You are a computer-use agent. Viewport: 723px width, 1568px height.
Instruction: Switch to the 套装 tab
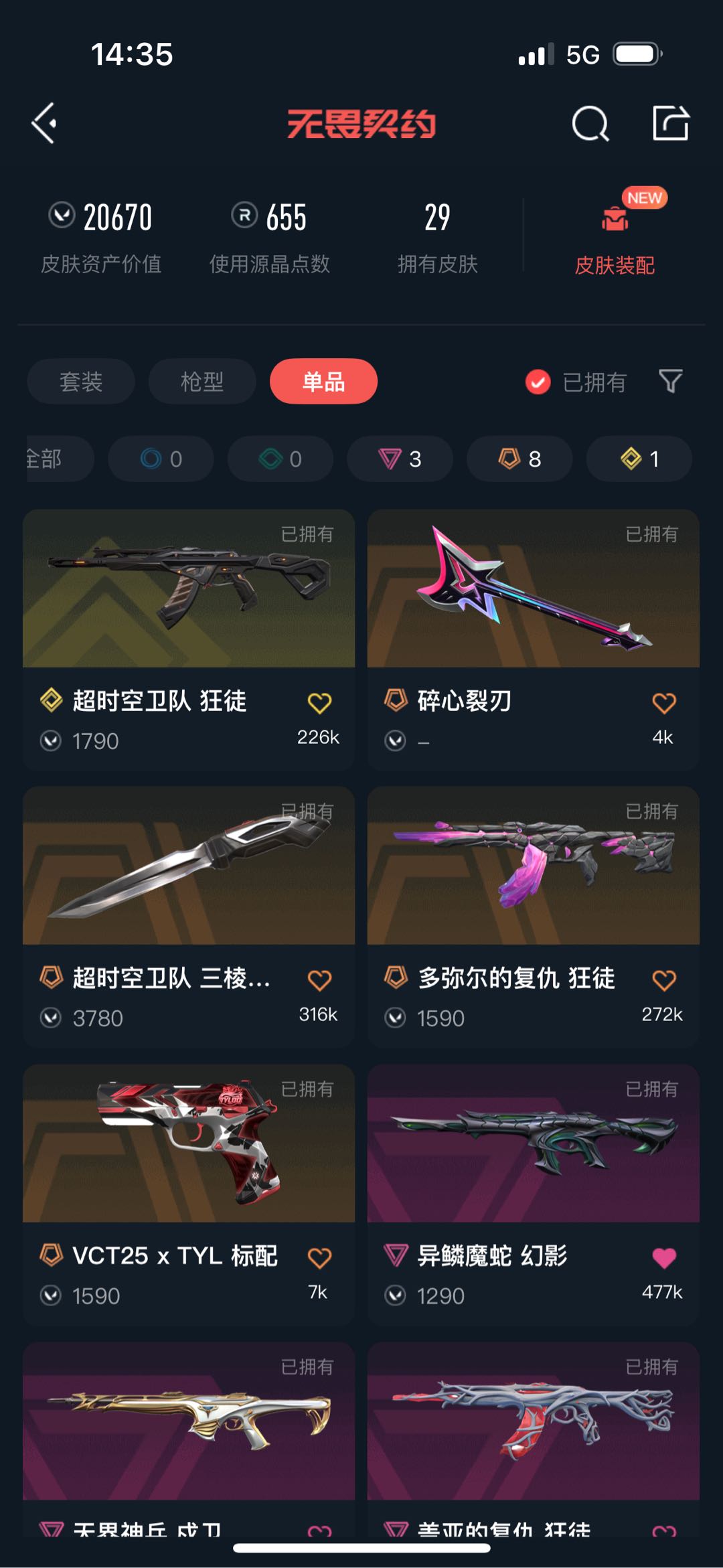(80, 382)
